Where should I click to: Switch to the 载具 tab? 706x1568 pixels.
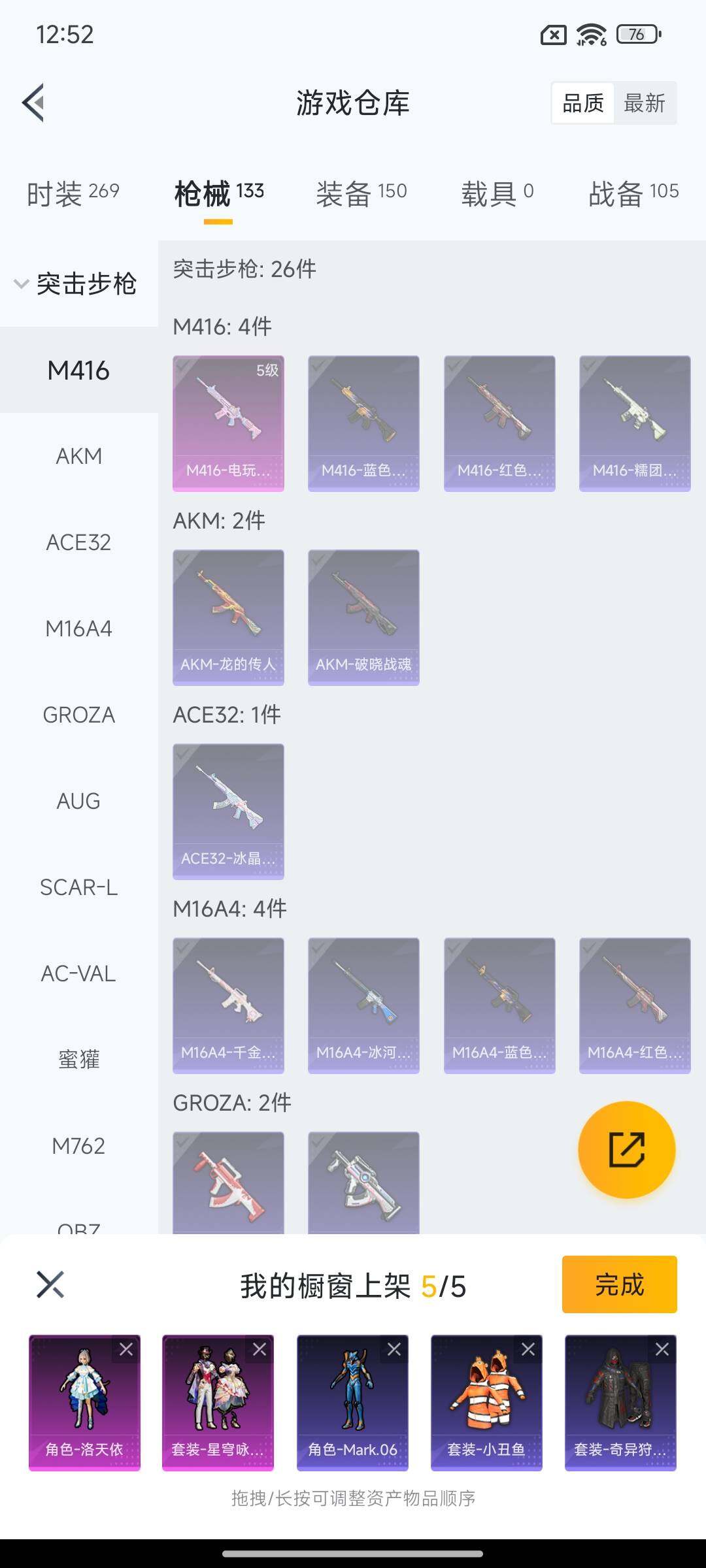pos(497,193)
